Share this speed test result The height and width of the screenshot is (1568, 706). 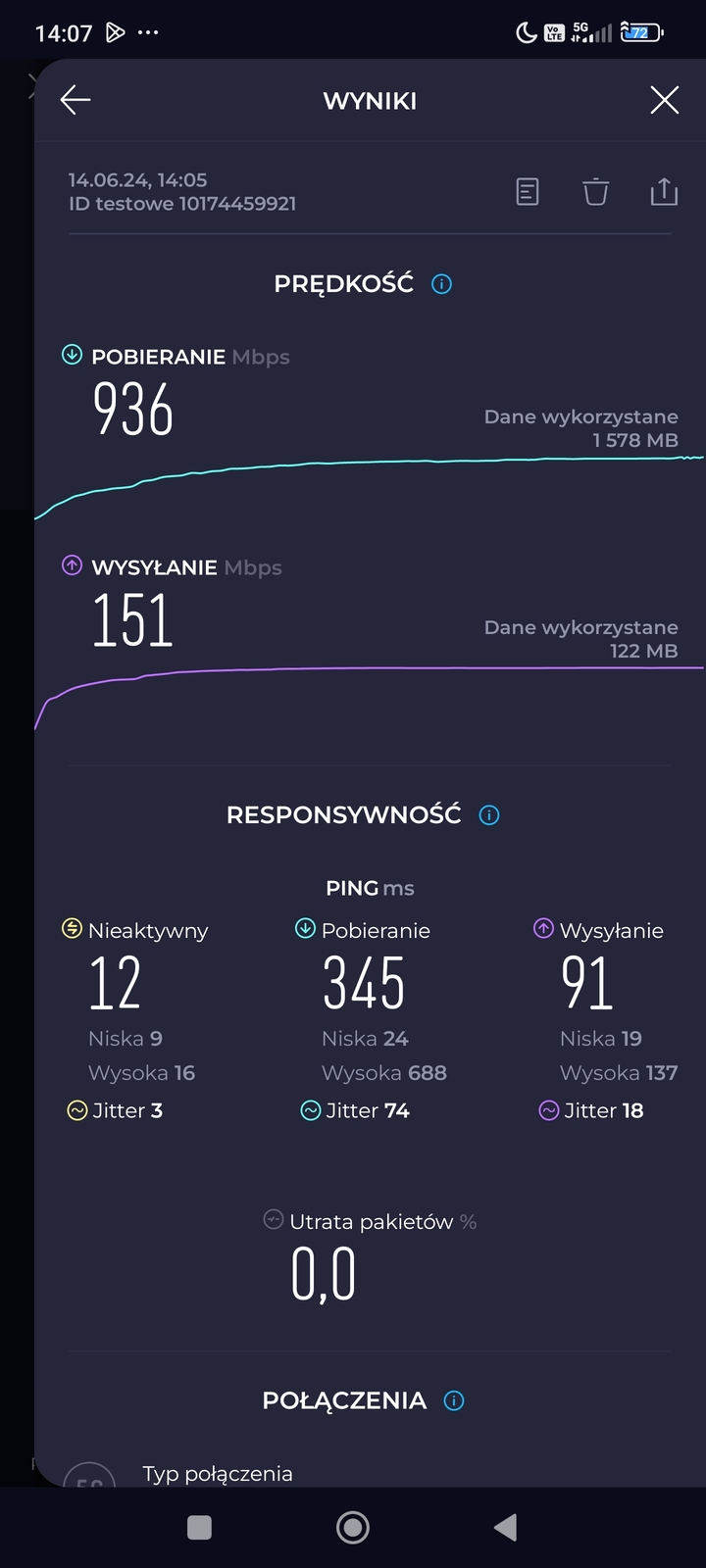point(664,192)
